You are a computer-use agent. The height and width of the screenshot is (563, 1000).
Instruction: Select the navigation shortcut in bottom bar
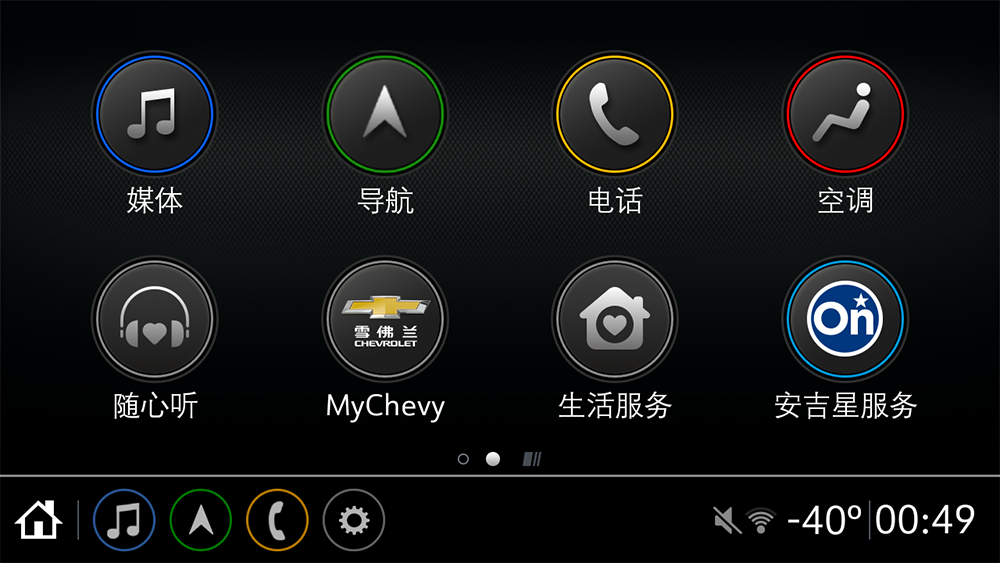click(x=200, y=520)
